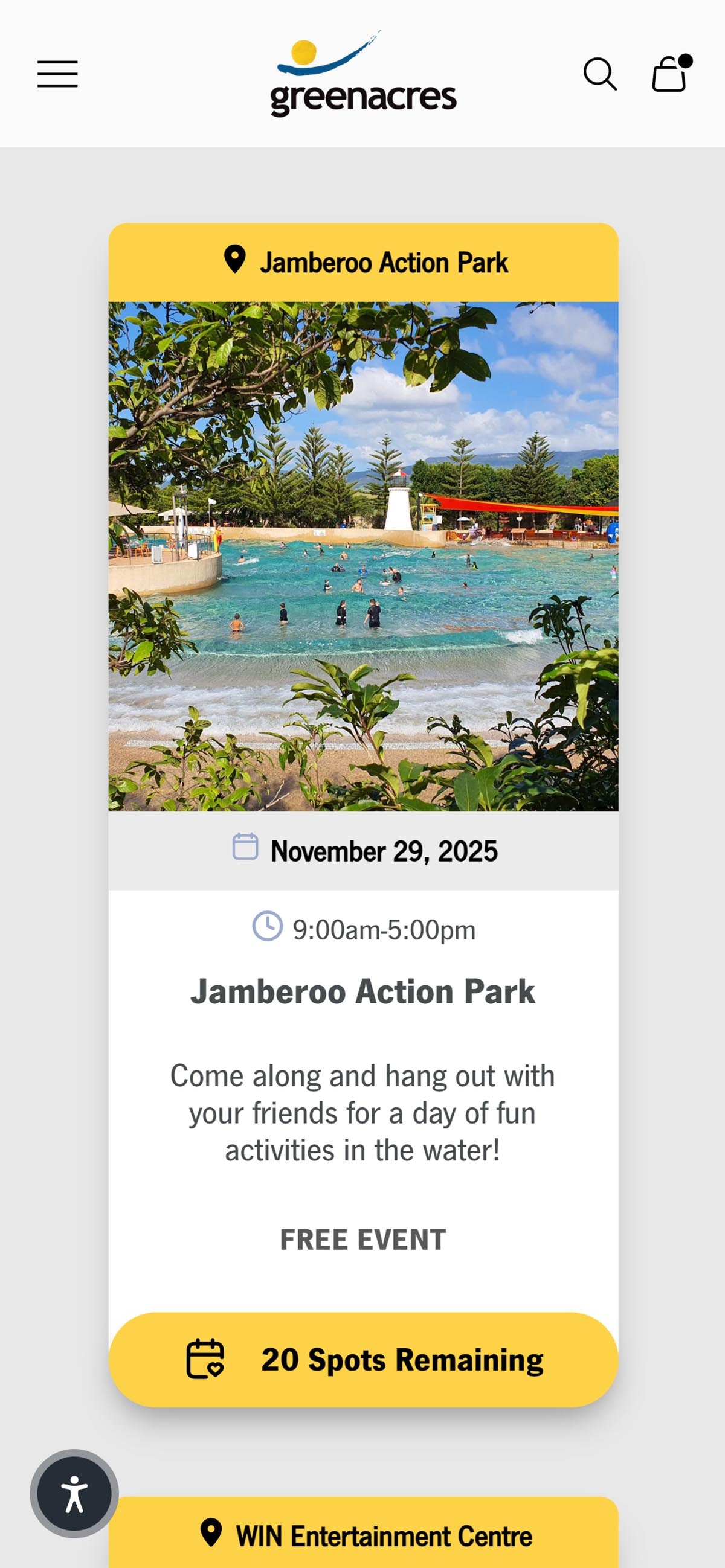View the shopping bag
This screenshot has height=1568, width=725.
669,74
